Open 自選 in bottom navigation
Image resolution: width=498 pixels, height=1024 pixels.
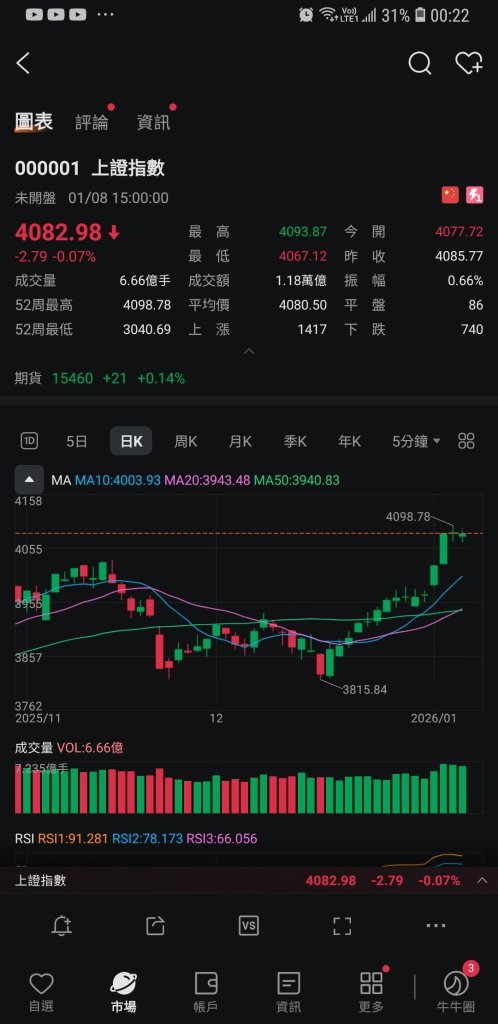pyautogui.click(x=42, y=991)
